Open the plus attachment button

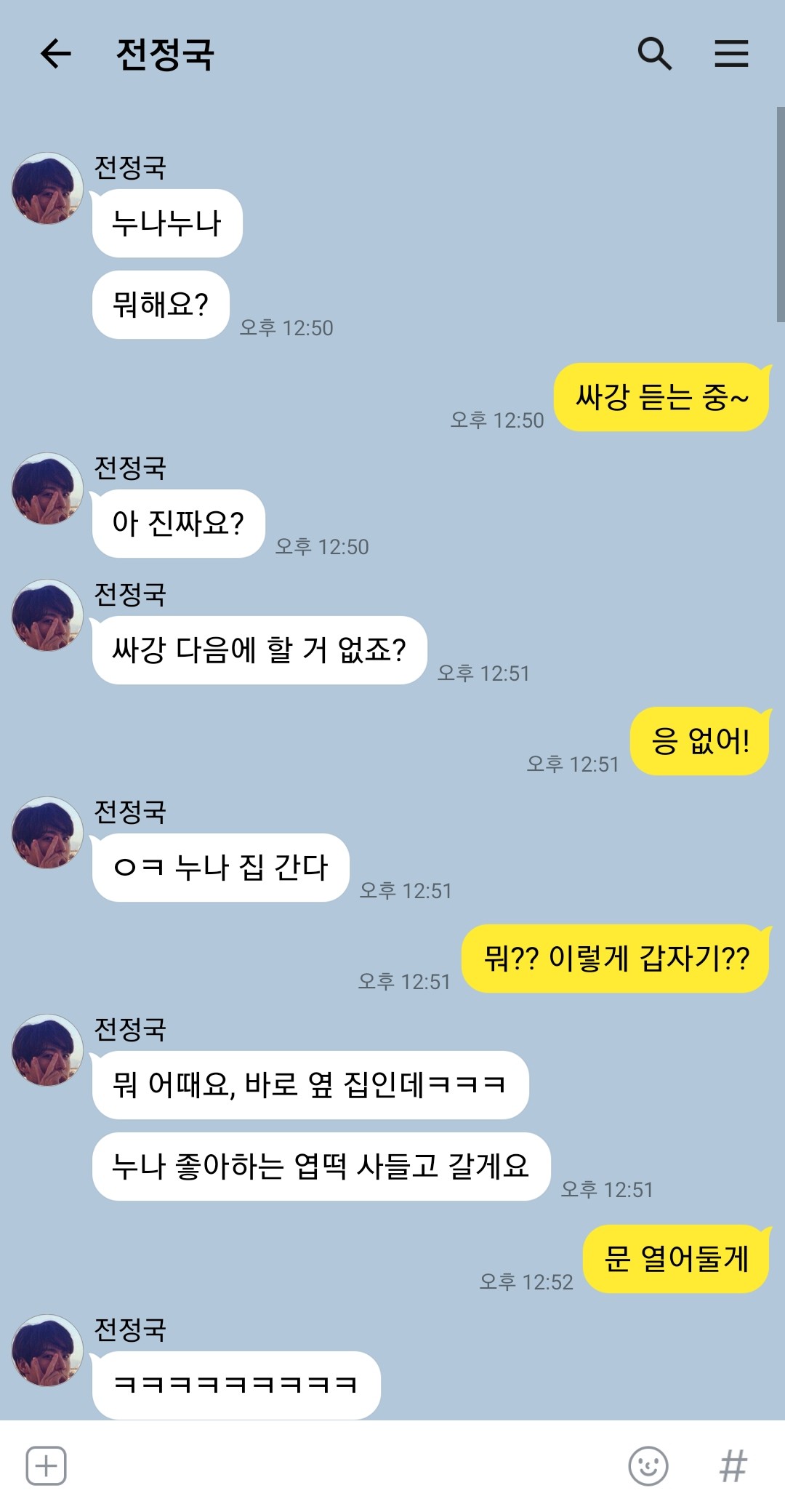(46, 1465)
